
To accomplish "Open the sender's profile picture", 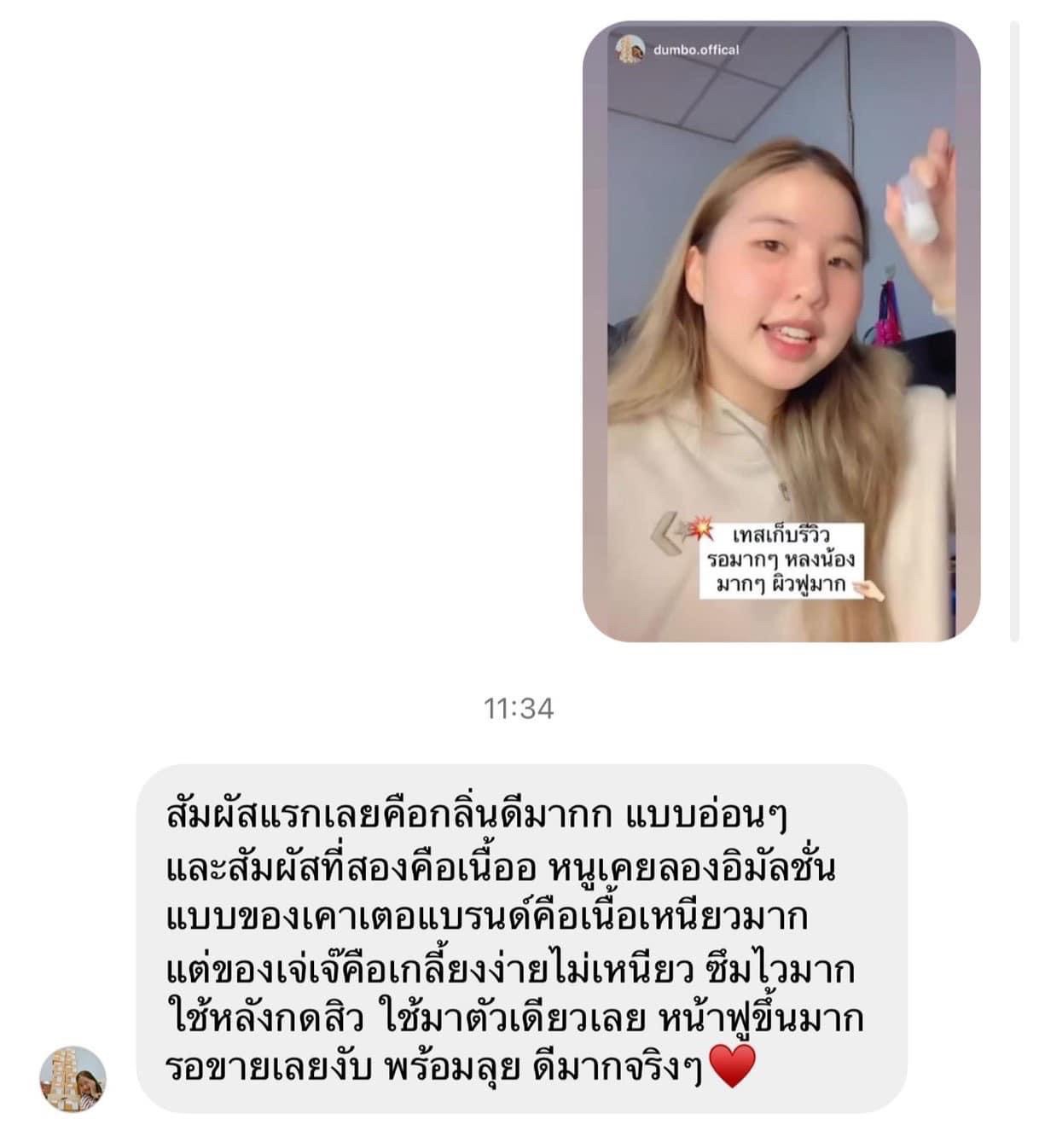I will [x=73, y=1079].
